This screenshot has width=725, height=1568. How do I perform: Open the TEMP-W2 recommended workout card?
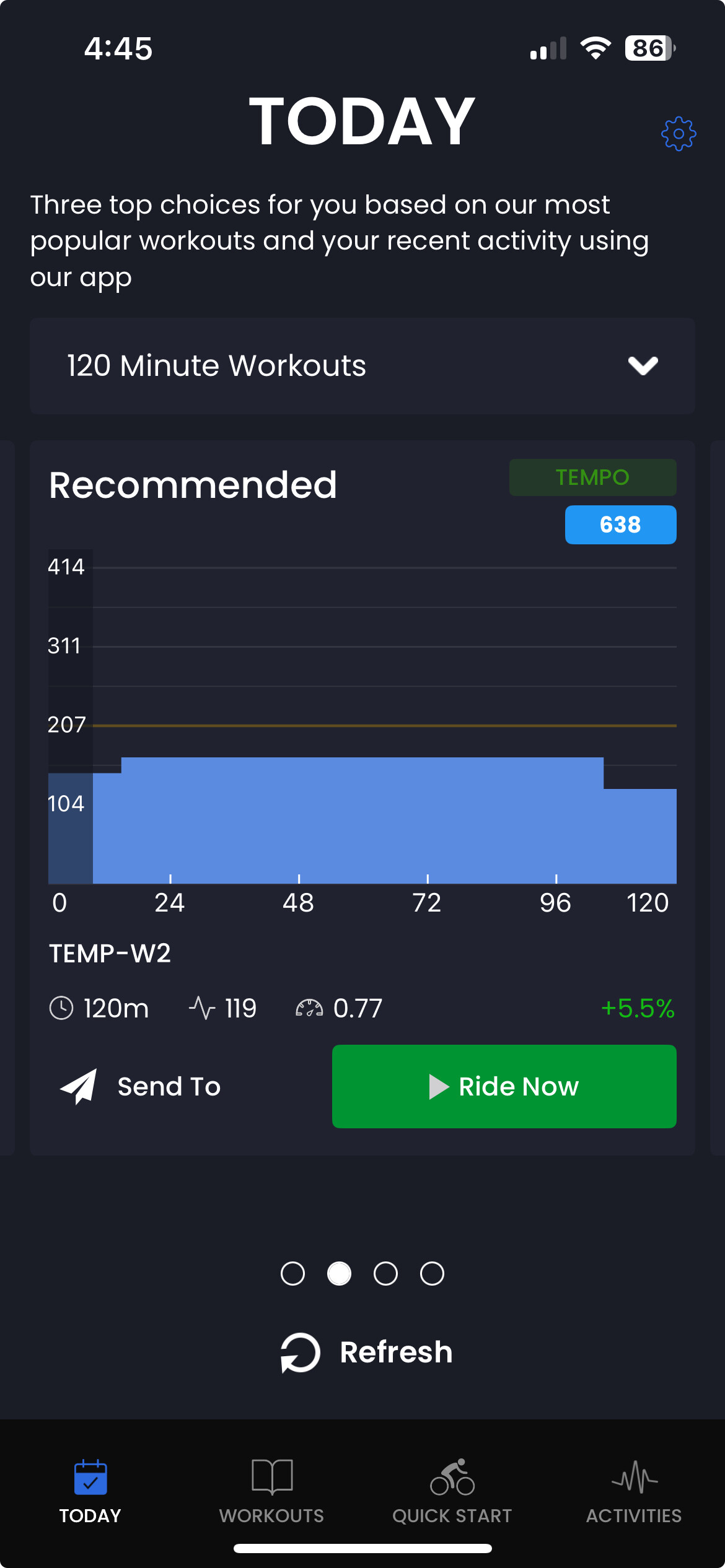[x=362, y=798]
